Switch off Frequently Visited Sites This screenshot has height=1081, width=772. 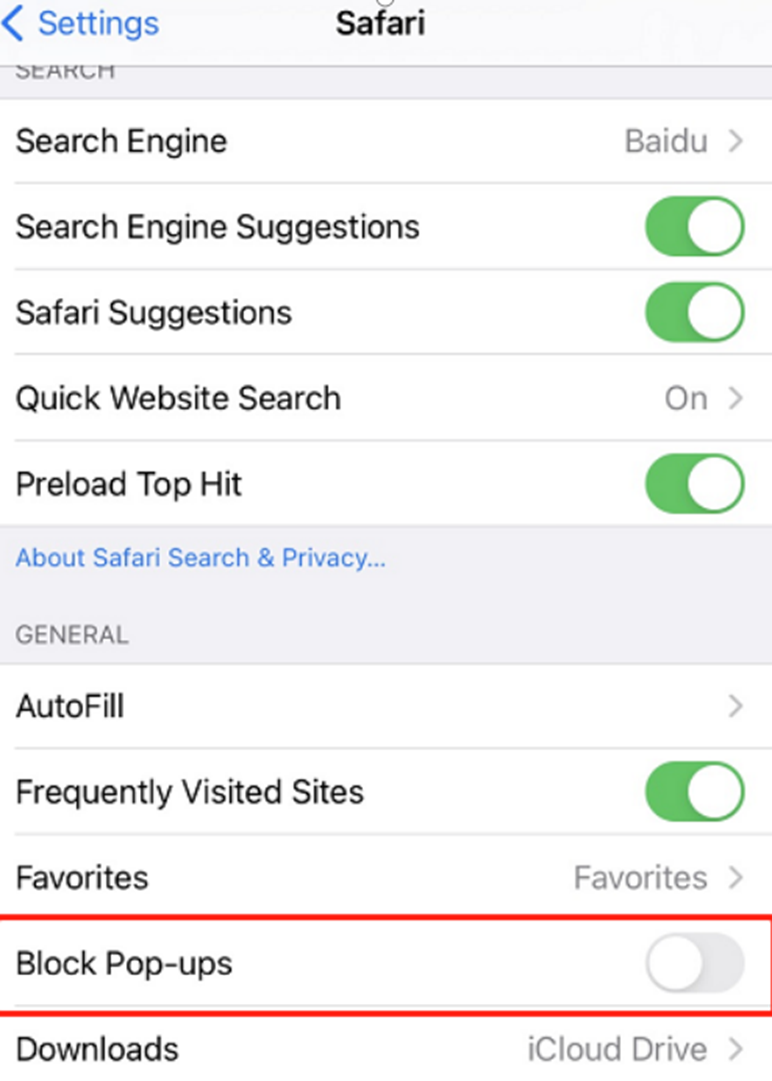[694, 792]
